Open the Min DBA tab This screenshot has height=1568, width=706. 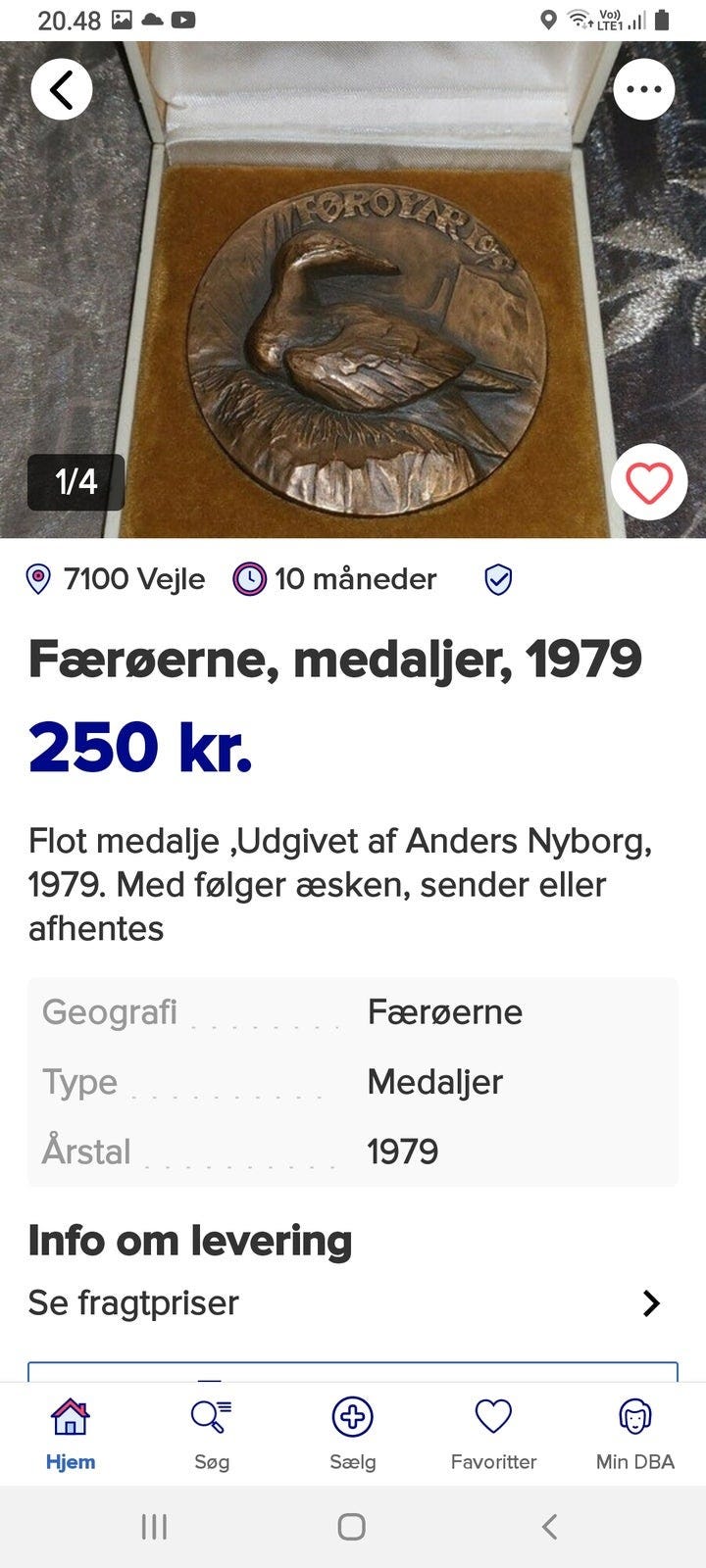634,1434
